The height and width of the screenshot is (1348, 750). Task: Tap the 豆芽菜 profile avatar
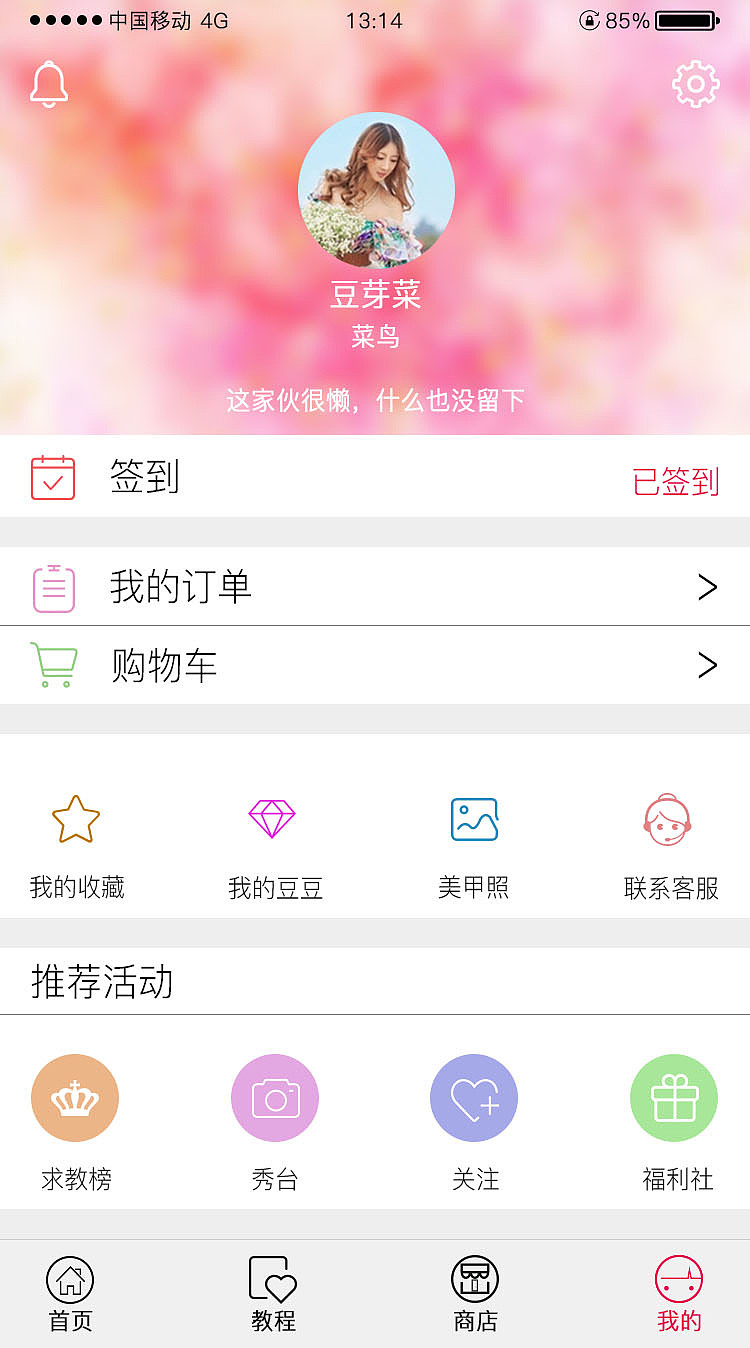[376, 190]
